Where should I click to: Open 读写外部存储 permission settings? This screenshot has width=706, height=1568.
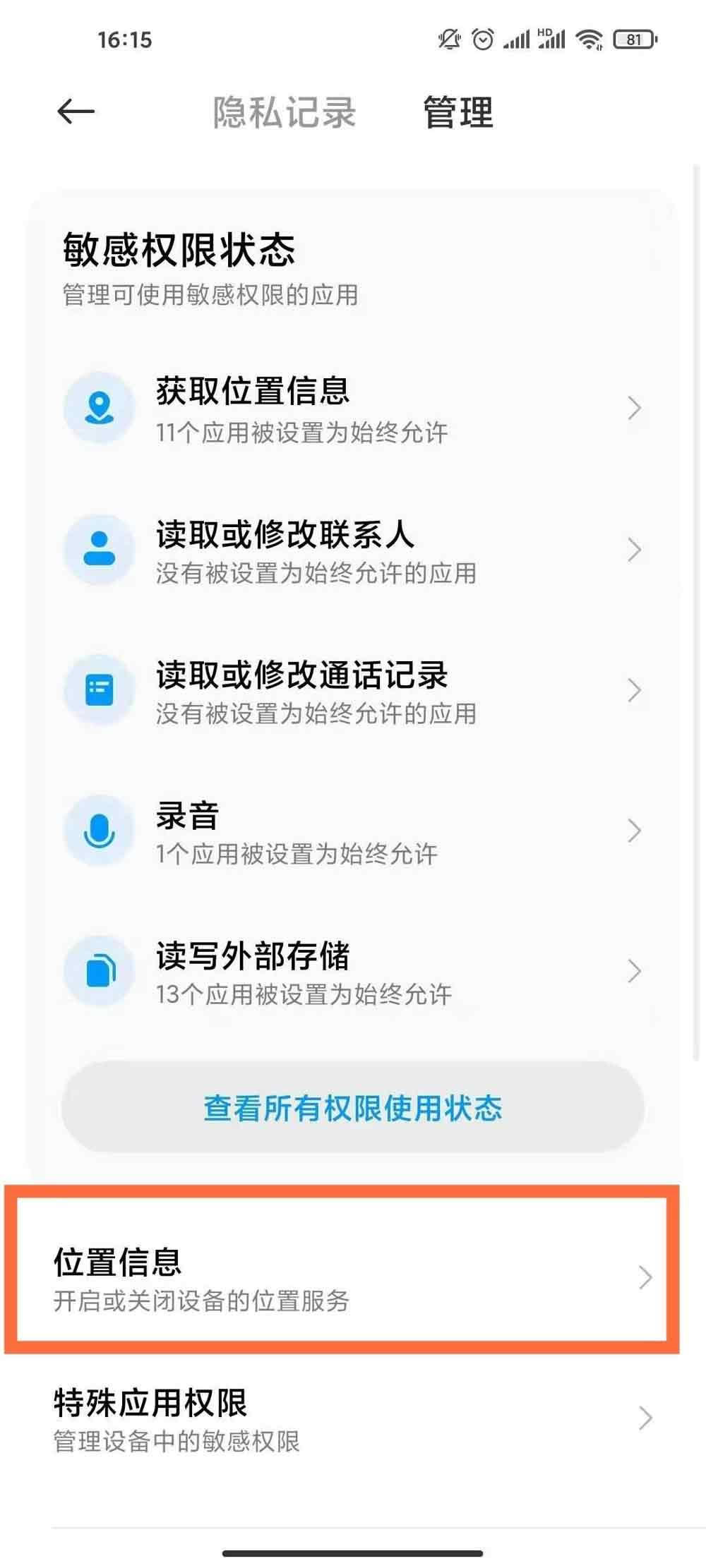point(352,972)
